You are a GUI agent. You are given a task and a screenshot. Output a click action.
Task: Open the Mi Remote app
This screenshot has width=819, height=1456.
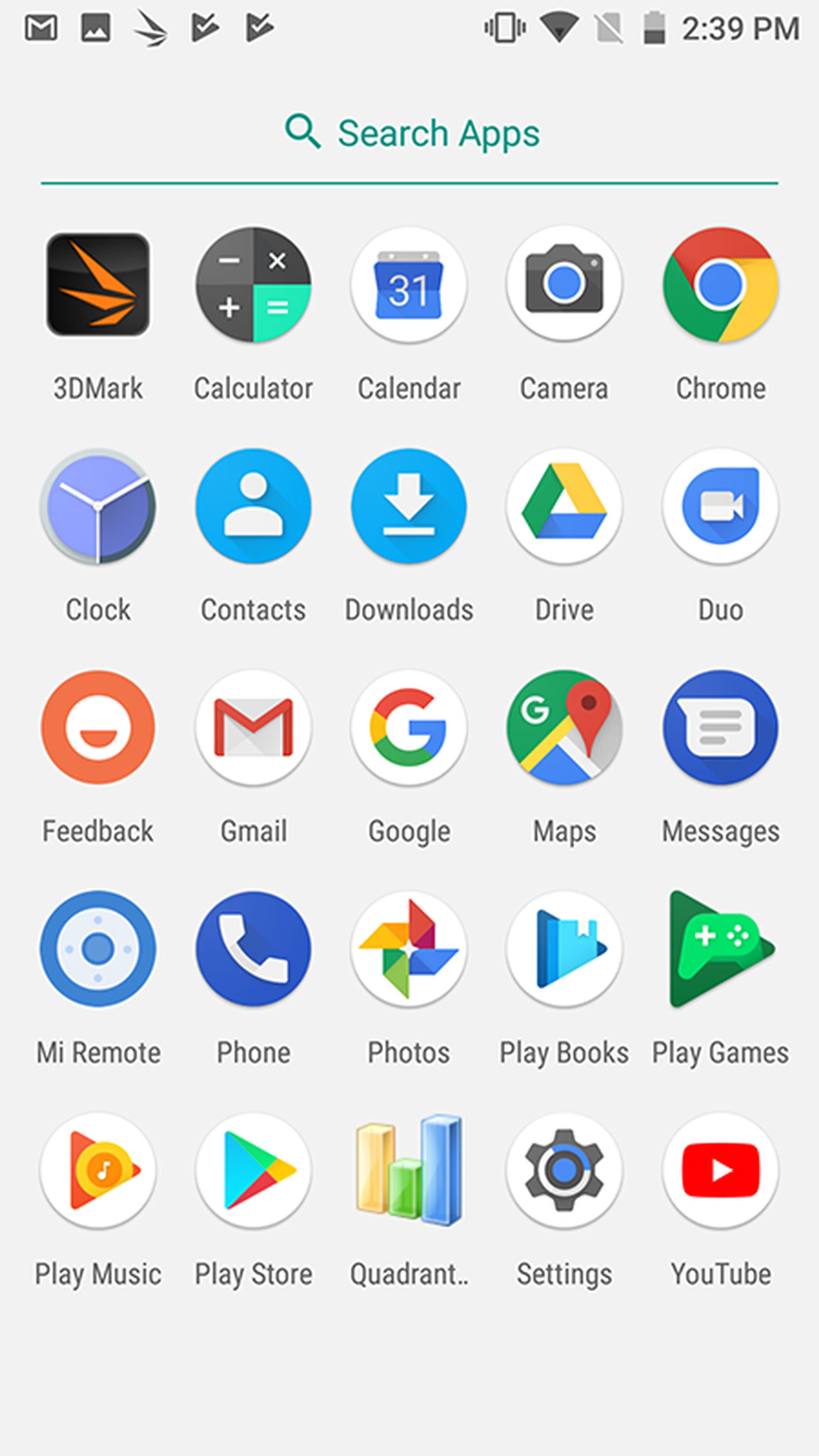pyautogui.click(x=98, y=949)
